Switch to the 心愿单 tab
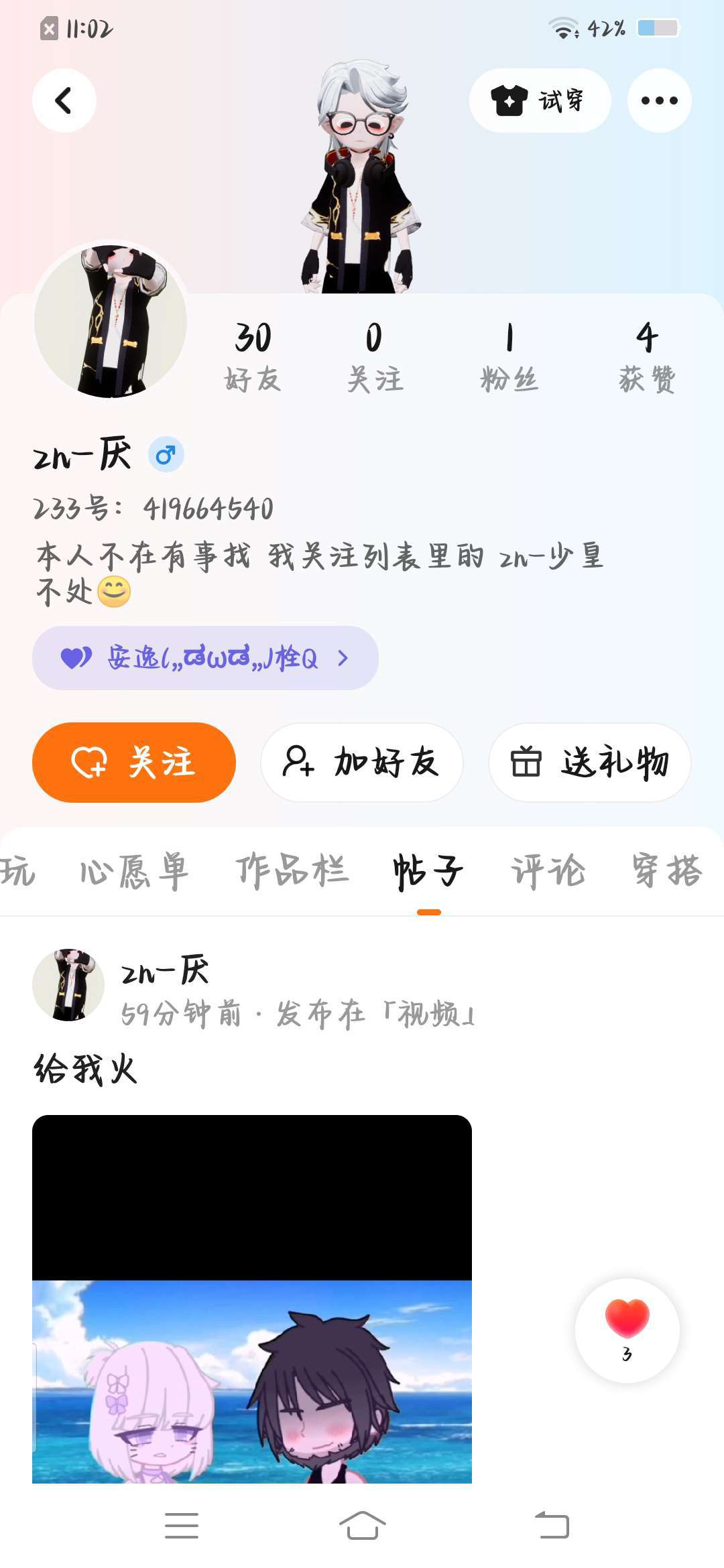Screen dimensions: 724x1568 point(134,871)
